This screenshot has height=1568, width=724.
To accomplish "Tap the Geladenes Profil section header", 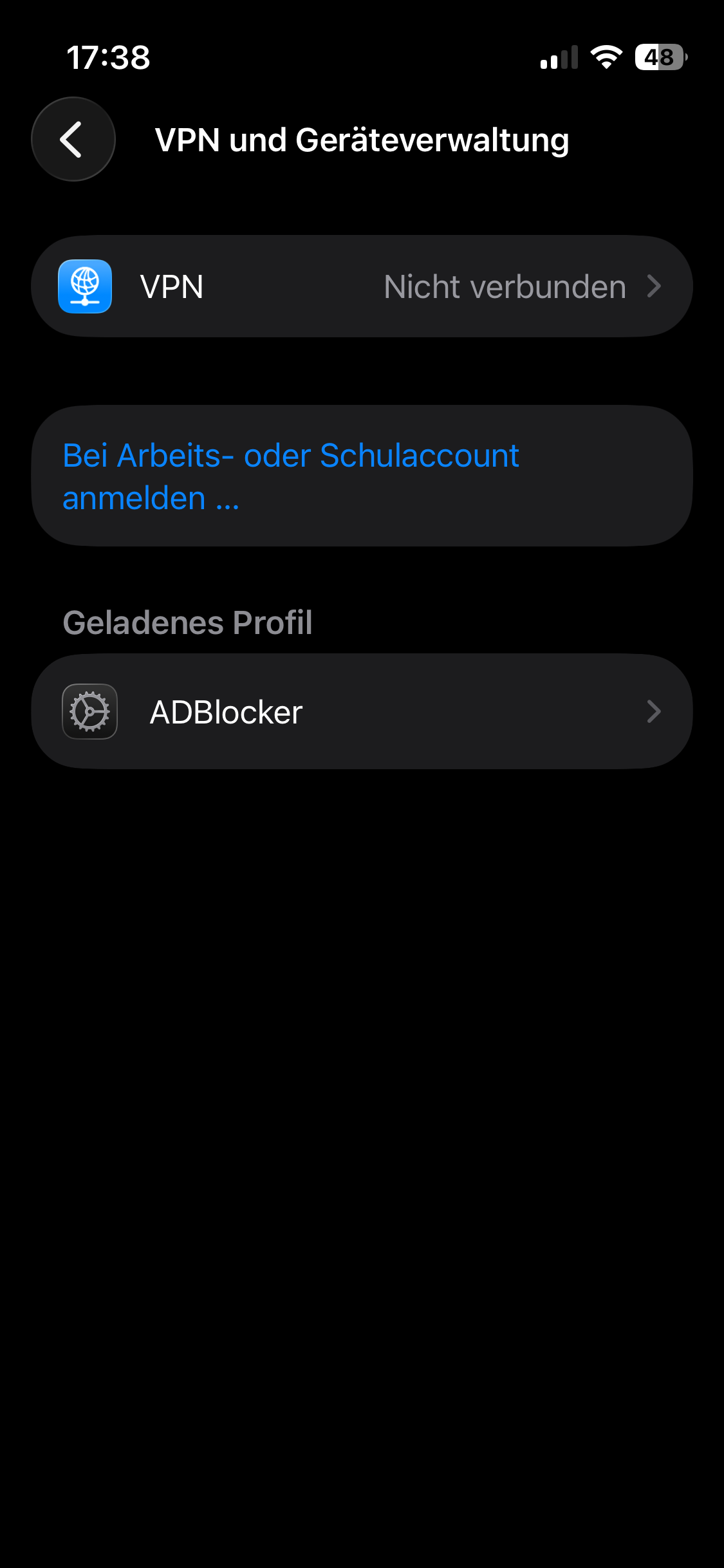I will [187, 622].
